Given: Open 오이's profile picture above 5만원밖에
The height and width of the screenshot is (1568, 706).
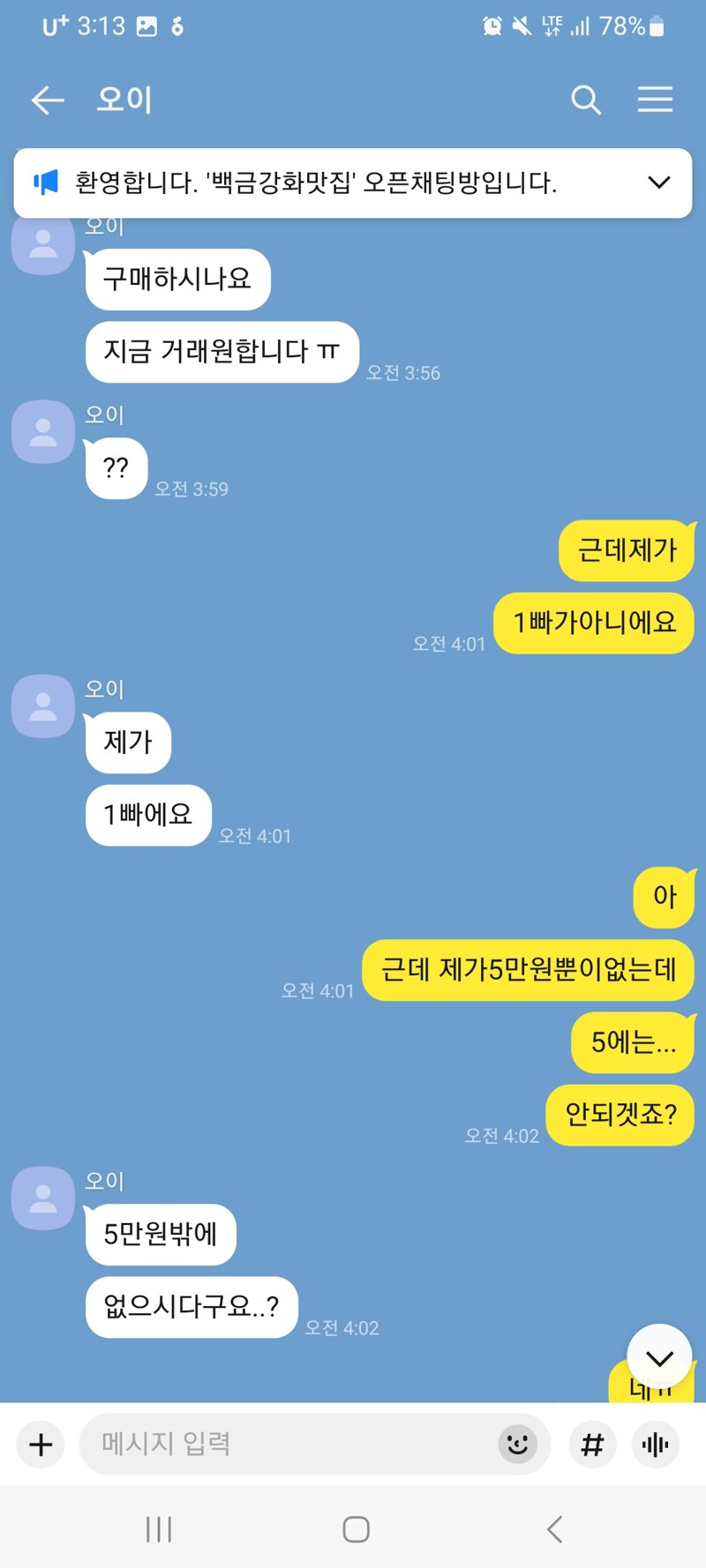Looking at the screenshot, I should (42, 1198).
